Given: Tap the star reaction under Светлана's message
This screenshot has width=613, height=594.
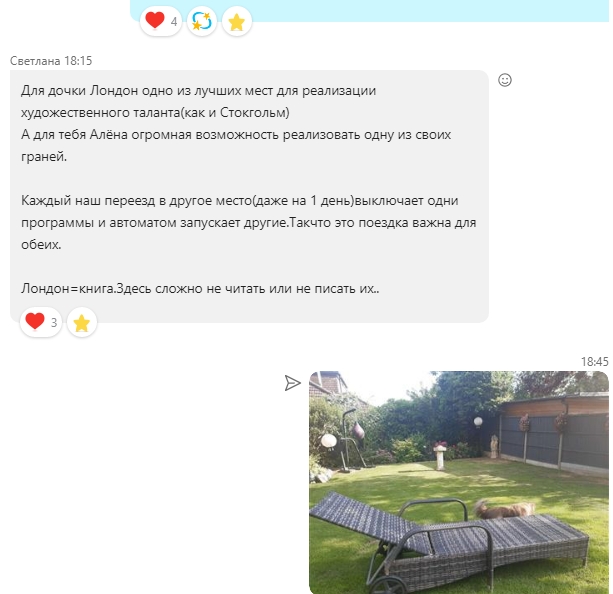Looking at the screenshot, I should [82, 322].
